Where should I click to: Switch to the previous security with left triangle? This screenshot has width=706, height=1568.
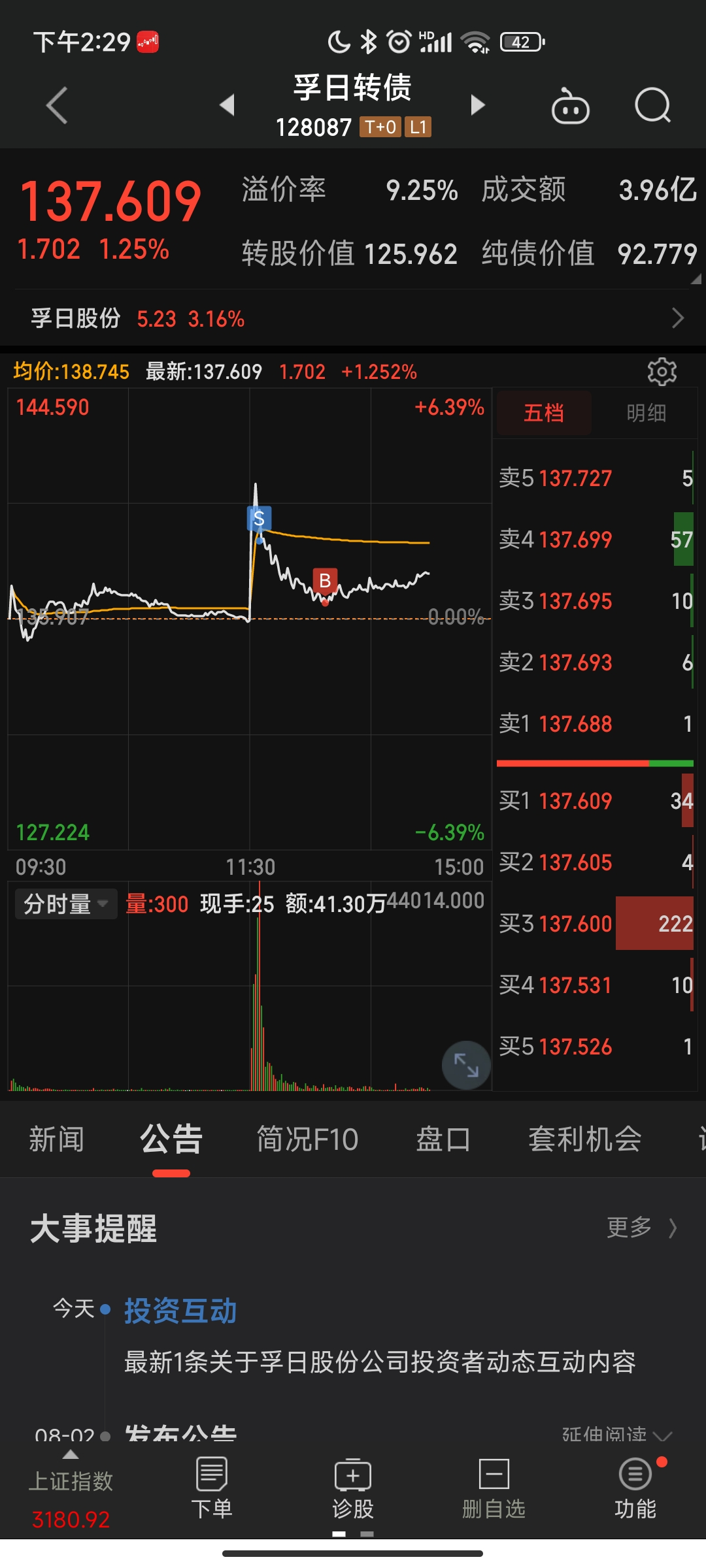(x=227, y=105)
